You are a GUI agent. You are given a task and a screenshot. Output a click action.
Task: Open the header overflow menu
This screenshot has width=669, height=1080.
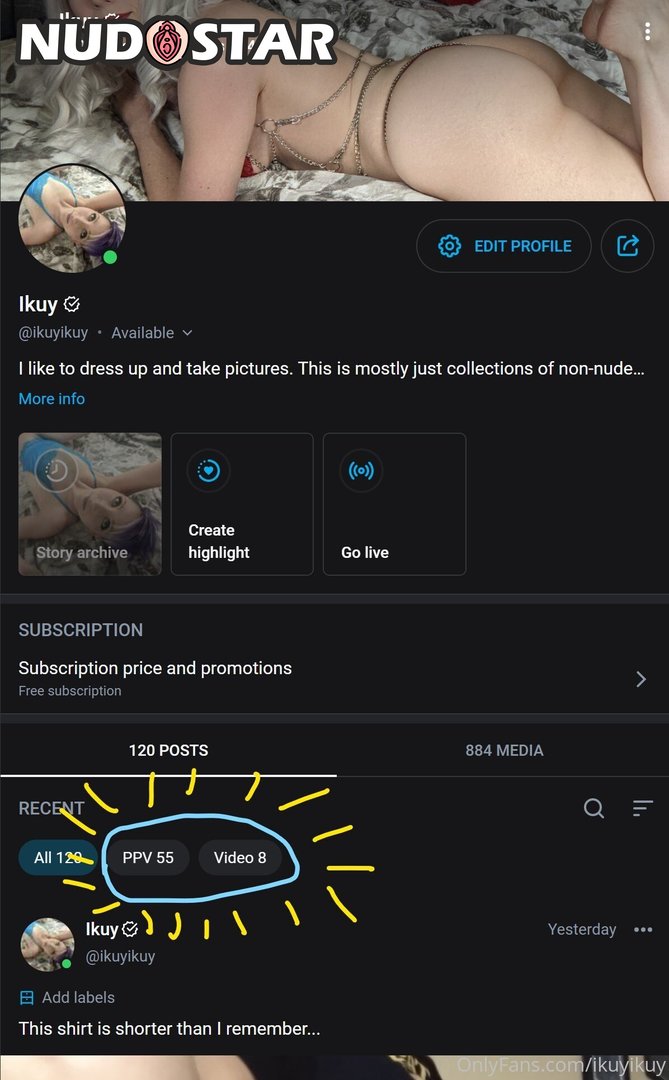[x=648, y=32]
